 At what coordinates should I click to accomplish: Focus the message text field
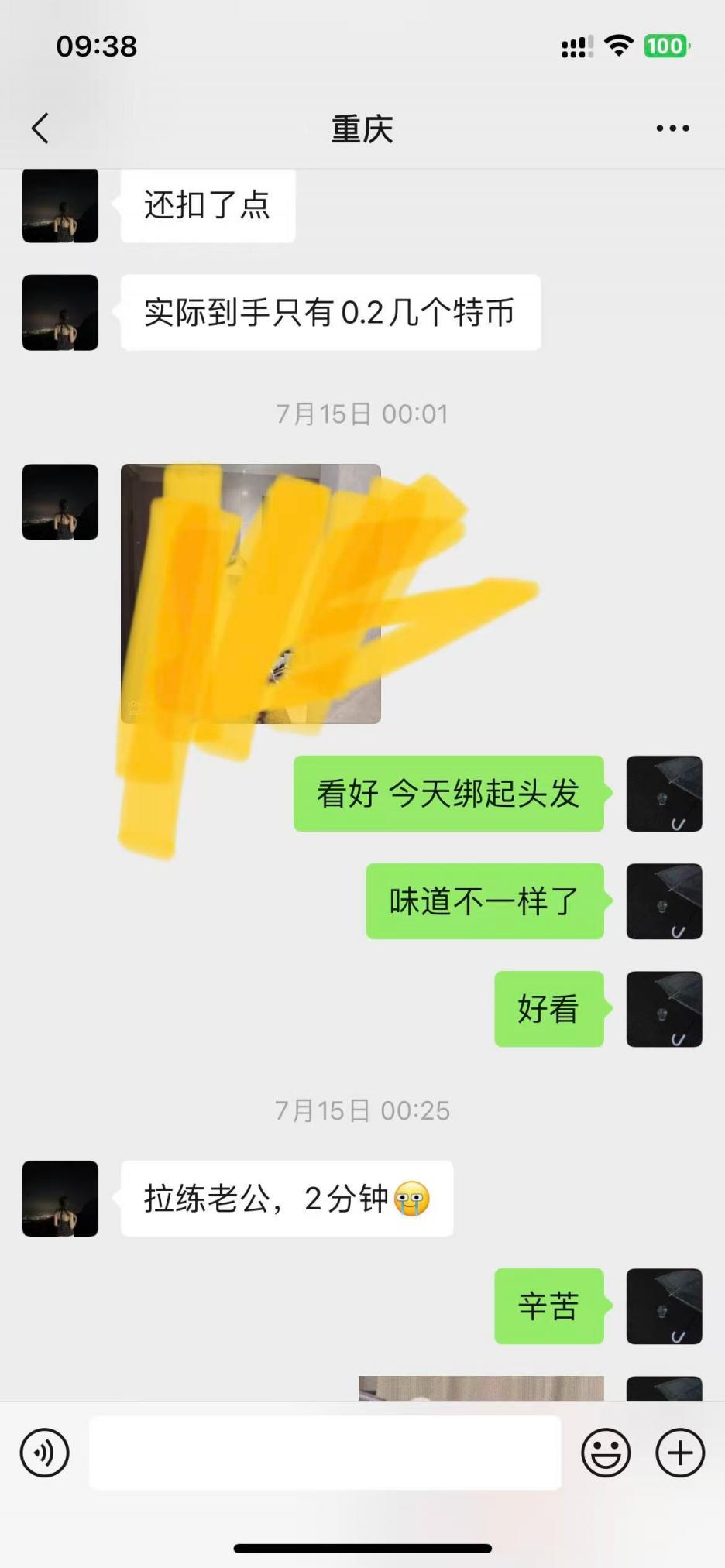325,1453
